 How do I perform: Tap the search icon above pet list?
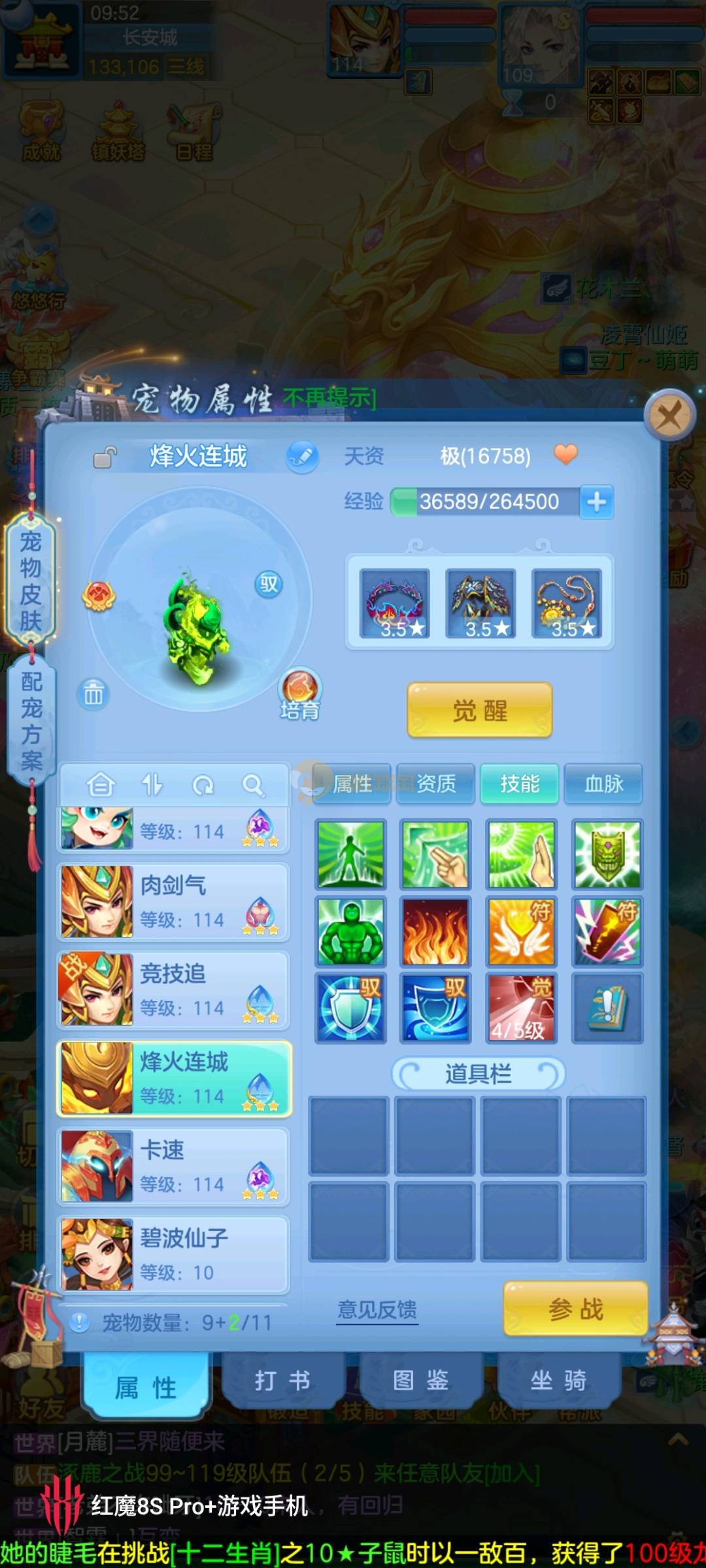click(252, 784)
